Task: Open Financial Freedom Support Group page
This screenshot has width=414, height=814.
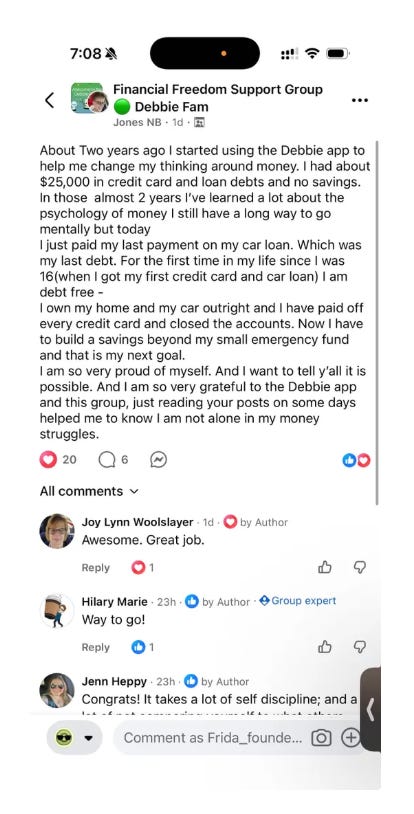Action: coord(218,89)
